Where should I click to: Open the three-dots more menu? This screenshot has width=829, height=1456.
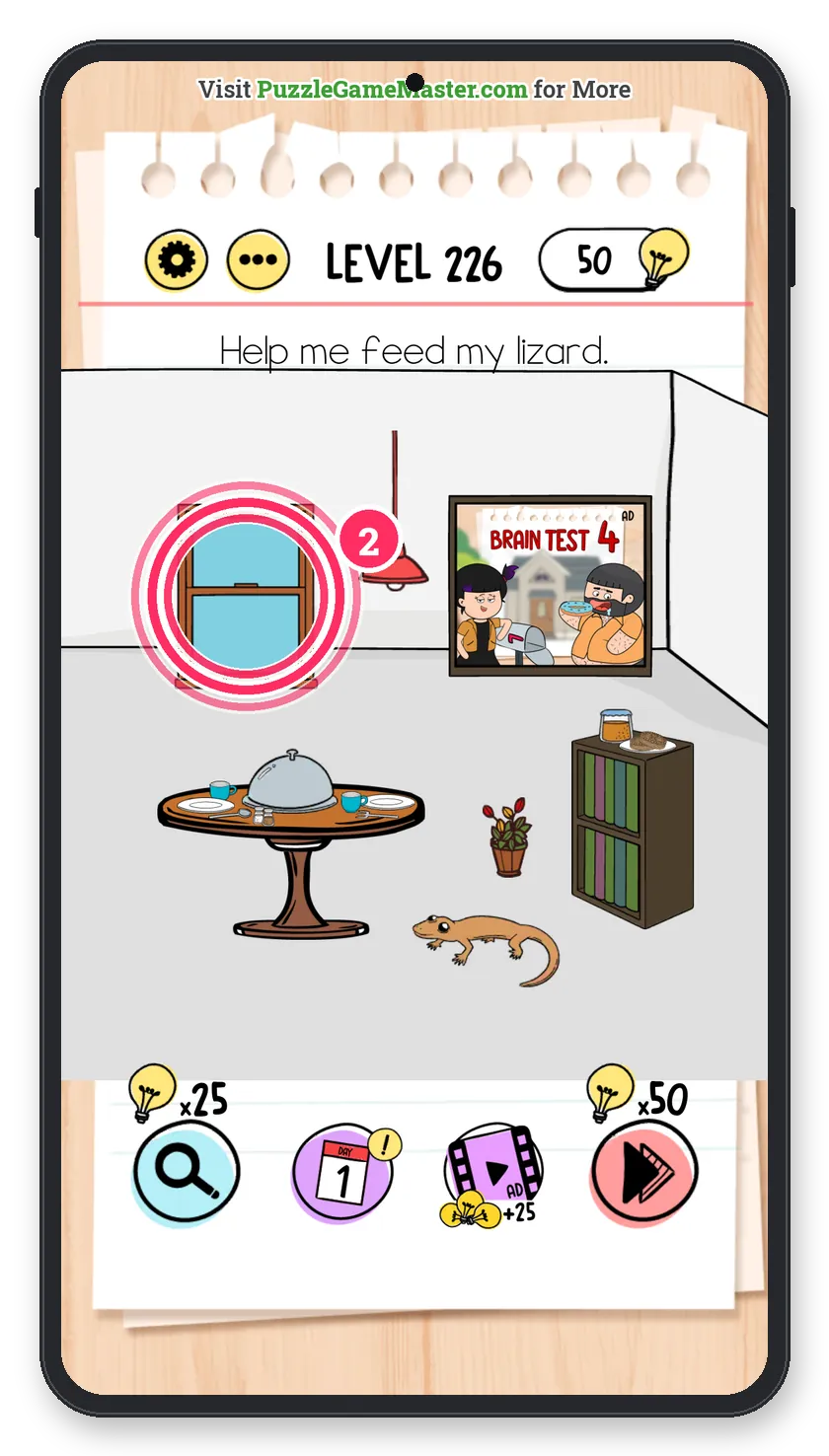(x=259, y=261)
